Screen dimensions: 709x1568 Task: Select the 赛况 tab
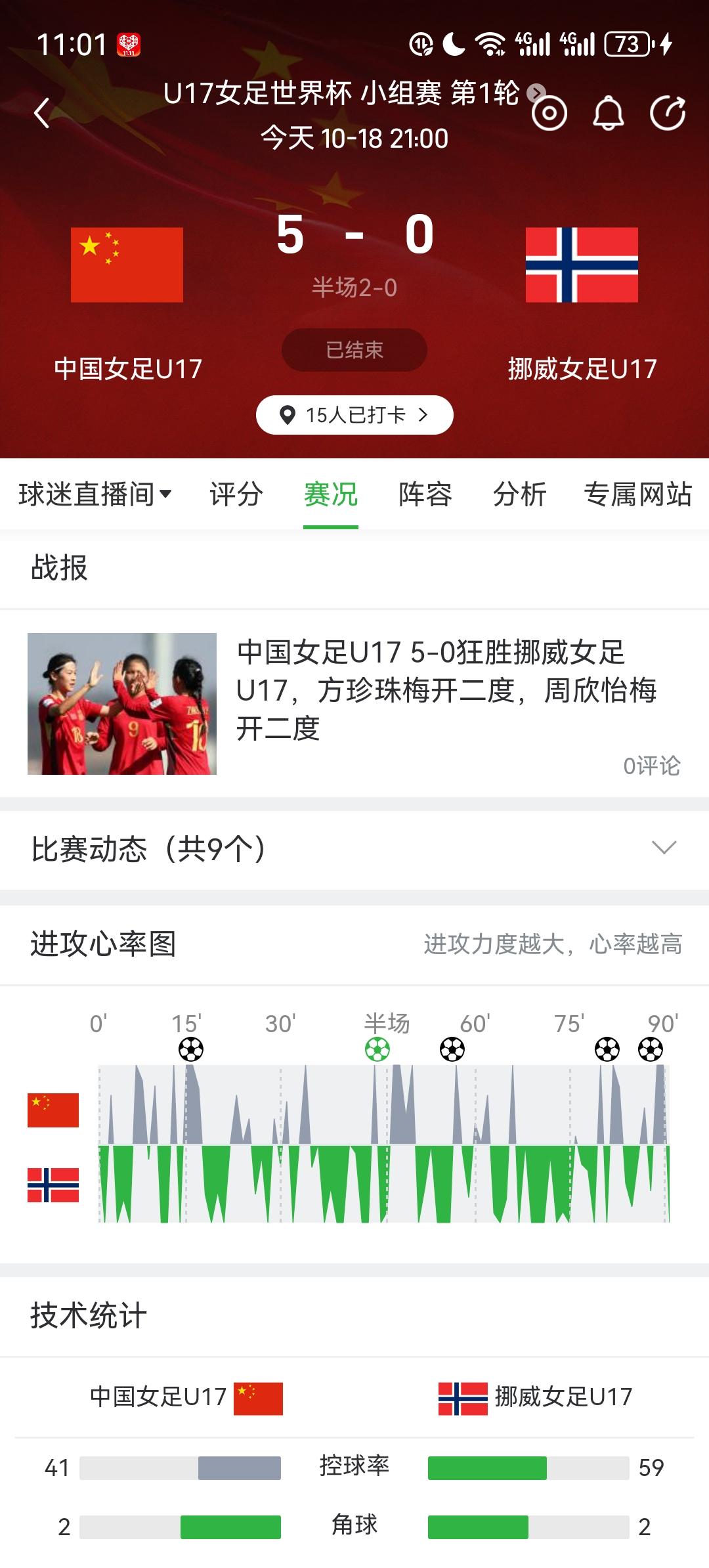[x=331, y=494]
